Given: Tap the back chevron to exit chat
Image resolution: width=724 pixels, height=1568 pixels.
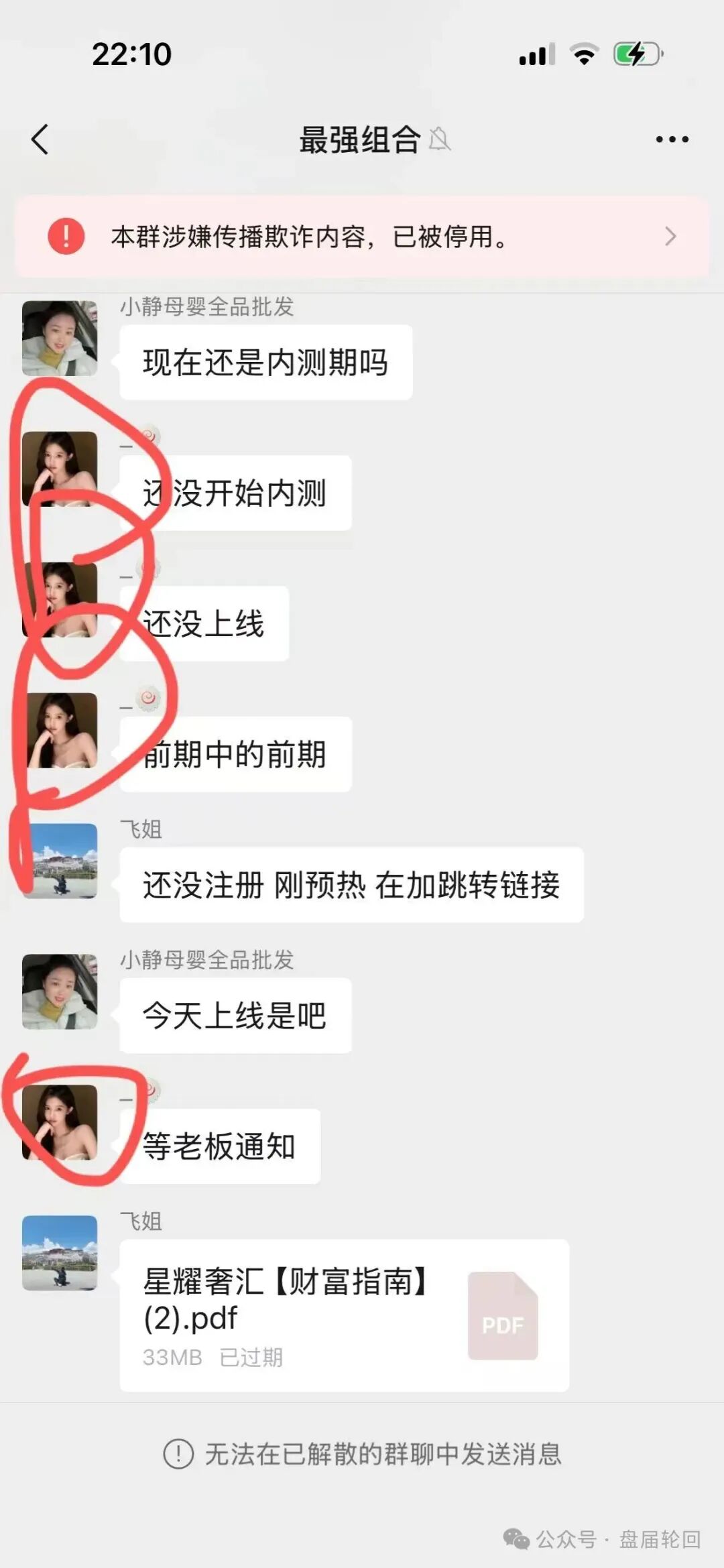Looking at the screenshot, I should click(x=39, y=139).
